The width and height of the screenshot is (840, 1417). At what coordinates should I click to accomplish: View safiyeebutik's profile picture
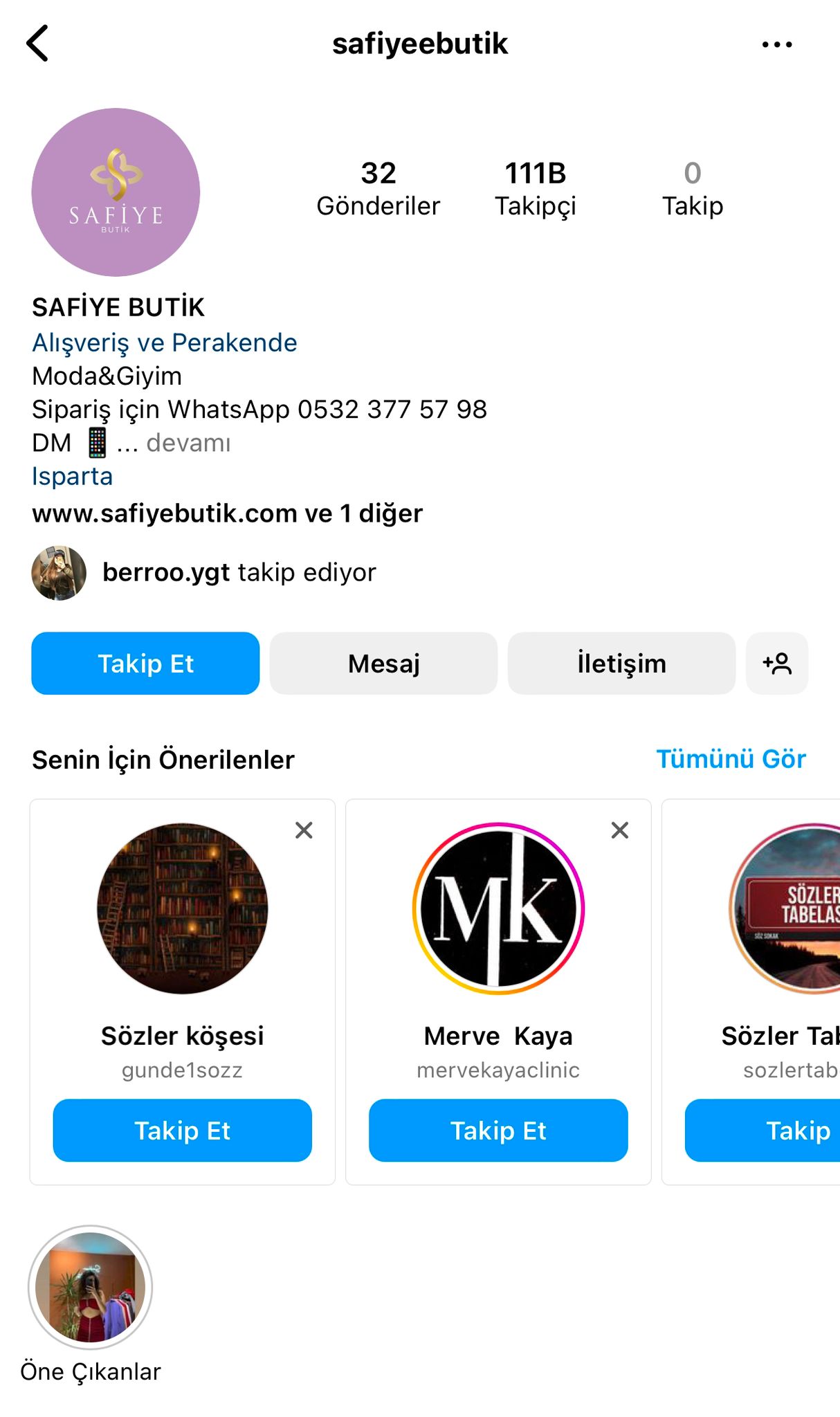[116, 192]
